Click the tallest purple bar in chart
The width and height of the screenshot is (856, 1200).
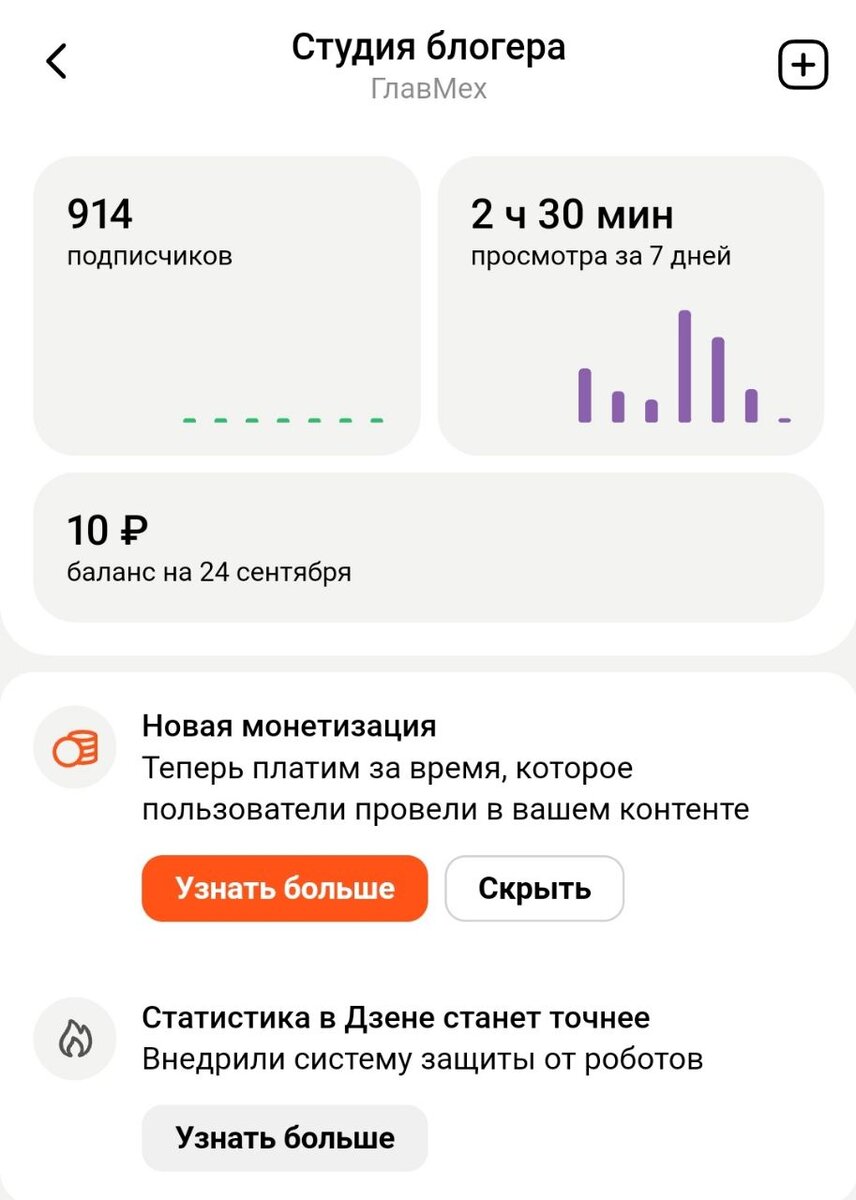pyautogui.click(x=685, y=367)
